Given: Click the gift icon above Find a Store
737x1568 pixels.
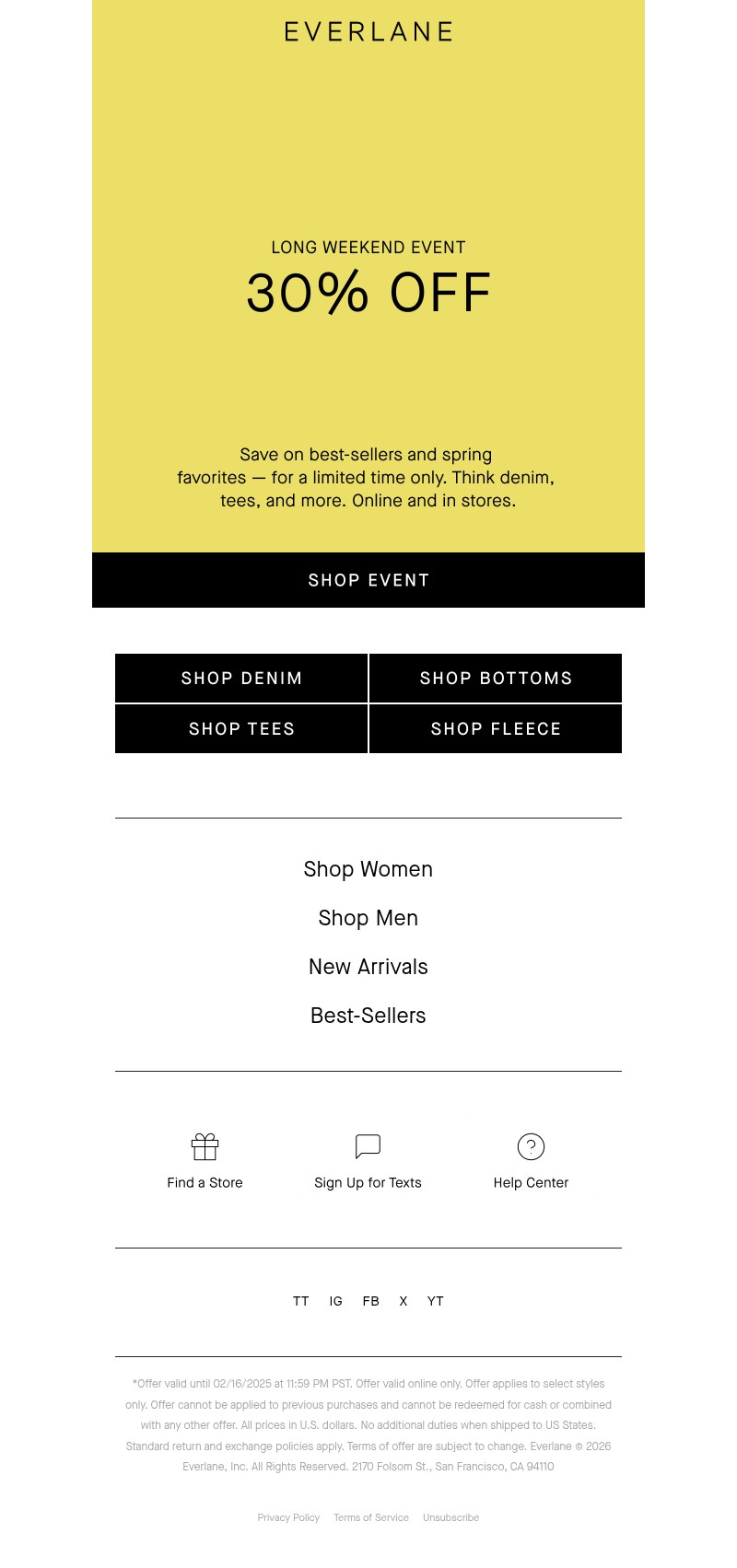Looking at the screenshot, I should [205, 1146].
